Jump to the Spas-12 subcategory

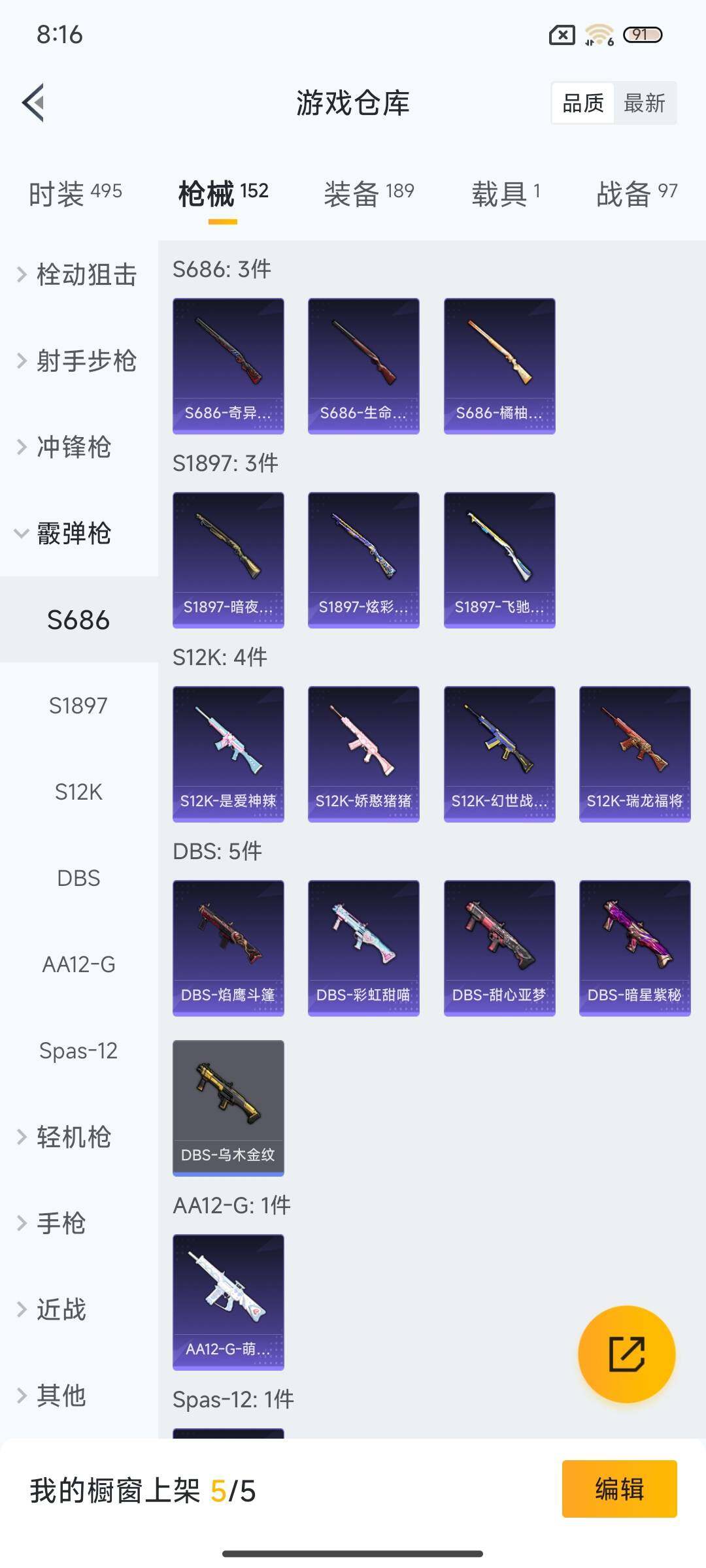click(78, 1051)
